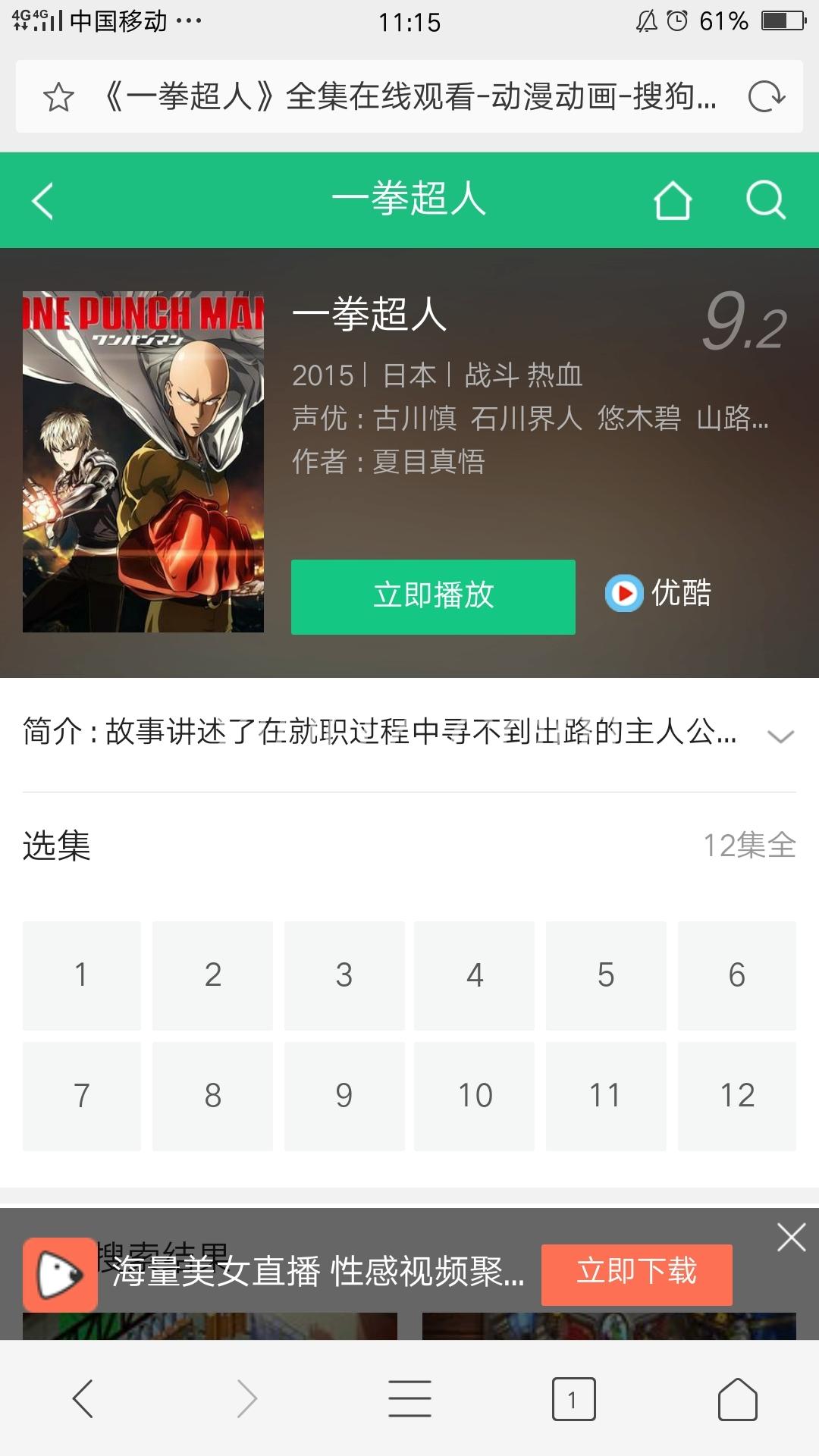Image resolution: width=819 pixels, height=1456 pixels.
Task: Reload the page with the refresh icon
Action: tap(766, 97)
